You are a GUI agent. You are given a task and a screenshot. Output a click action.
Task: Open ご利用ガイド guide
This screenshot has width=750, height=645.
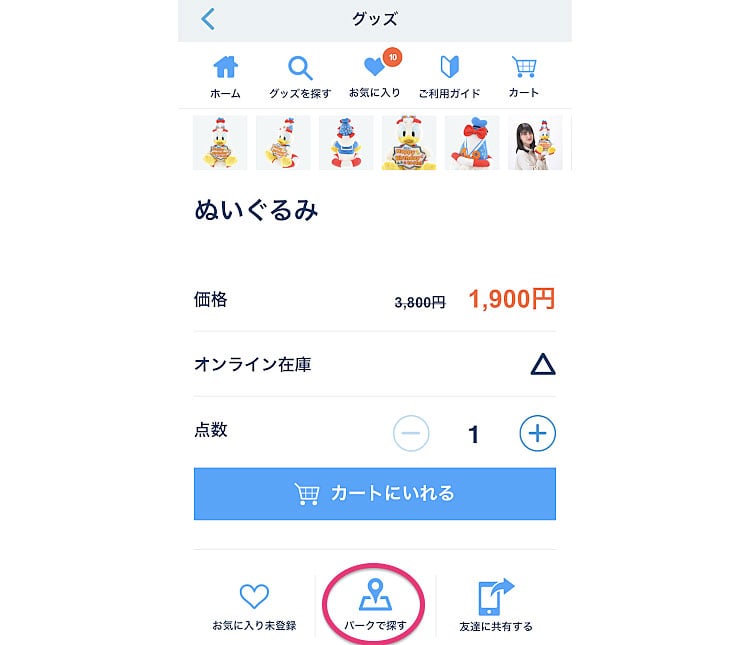[449, 76]
